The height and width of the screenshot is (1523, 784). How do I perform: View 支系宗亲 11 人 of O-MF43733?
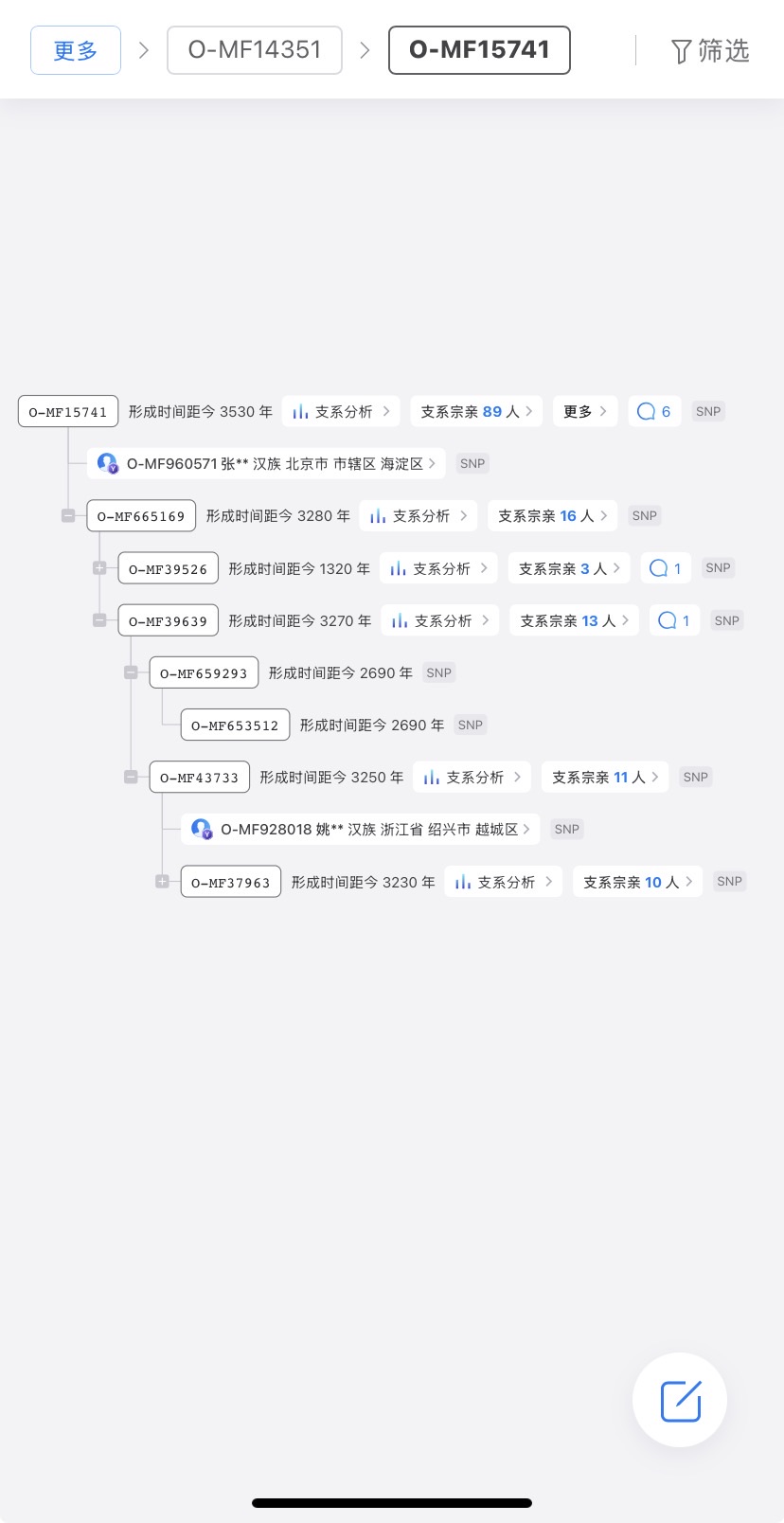pyautogui.click(x=605, y=778)
